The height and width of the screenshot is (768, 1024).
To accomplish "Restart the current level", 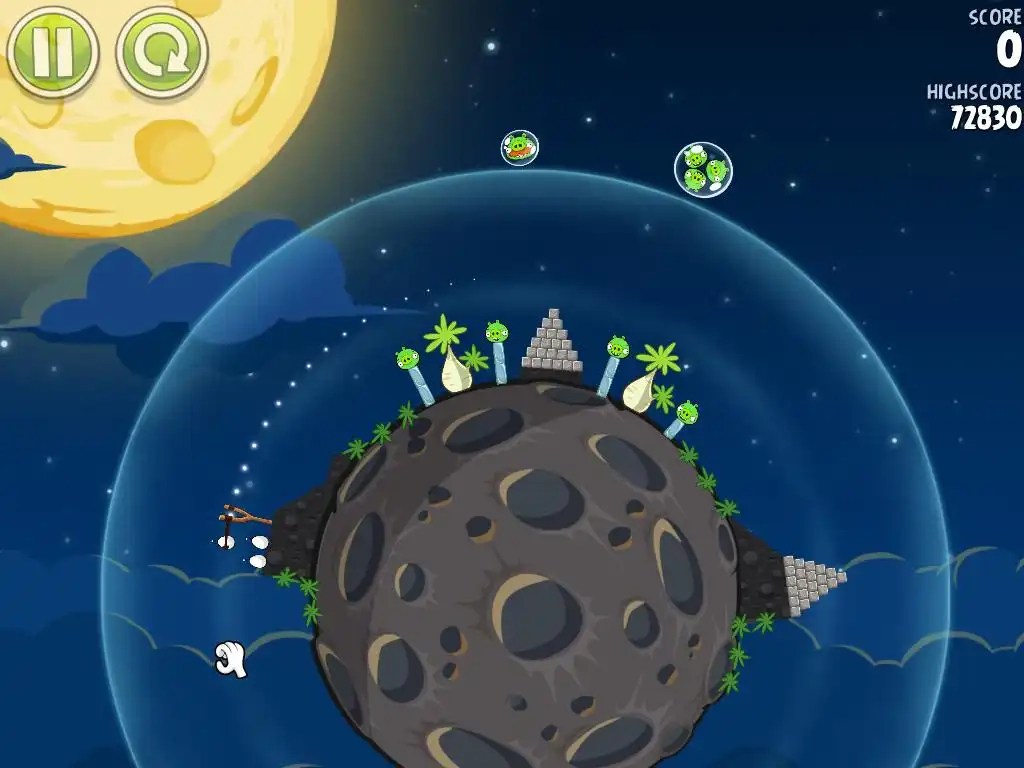I will tap(162, 51).
